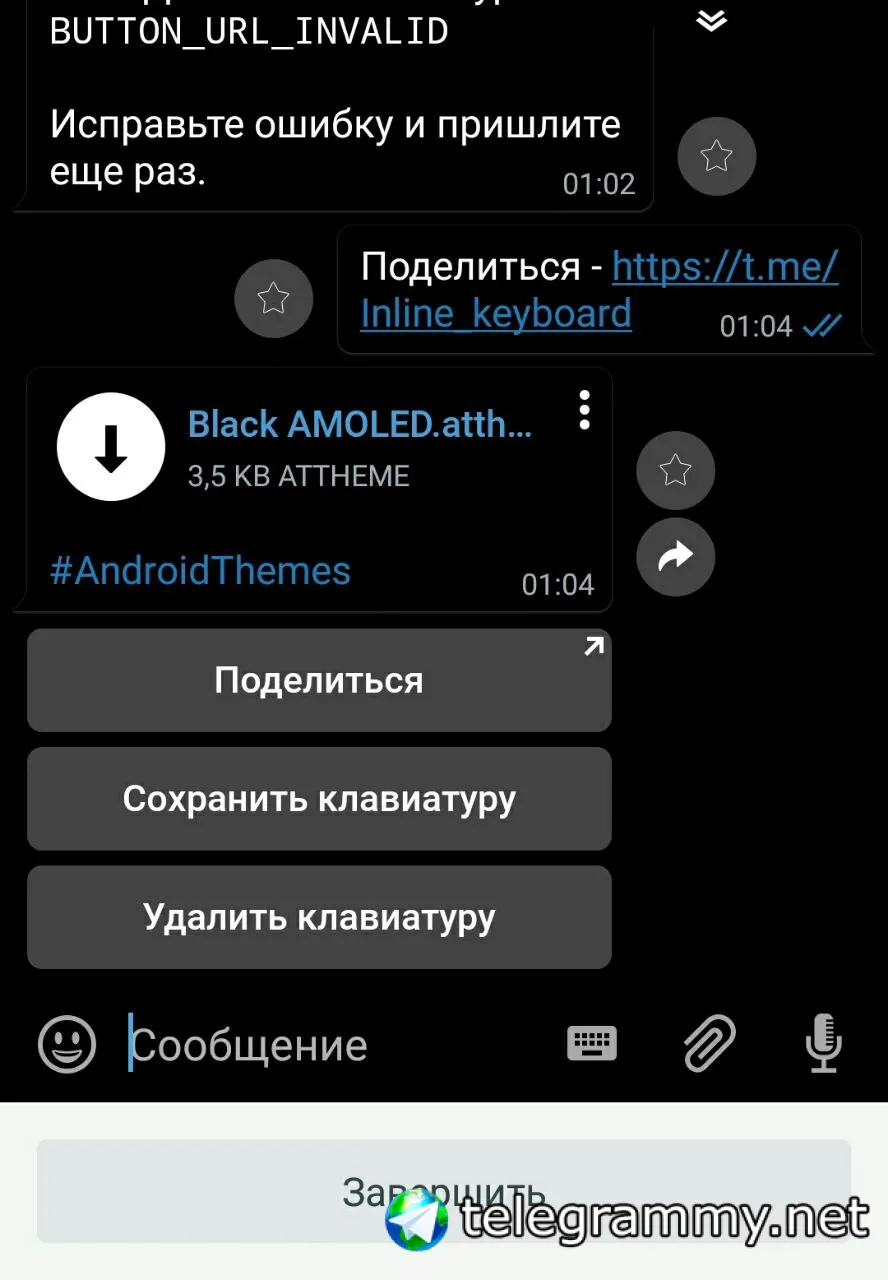Image resolution: width=888 pixels, height=1280 pixels.
Task: Open the file message overflow menu
Action: pos(584,410)
